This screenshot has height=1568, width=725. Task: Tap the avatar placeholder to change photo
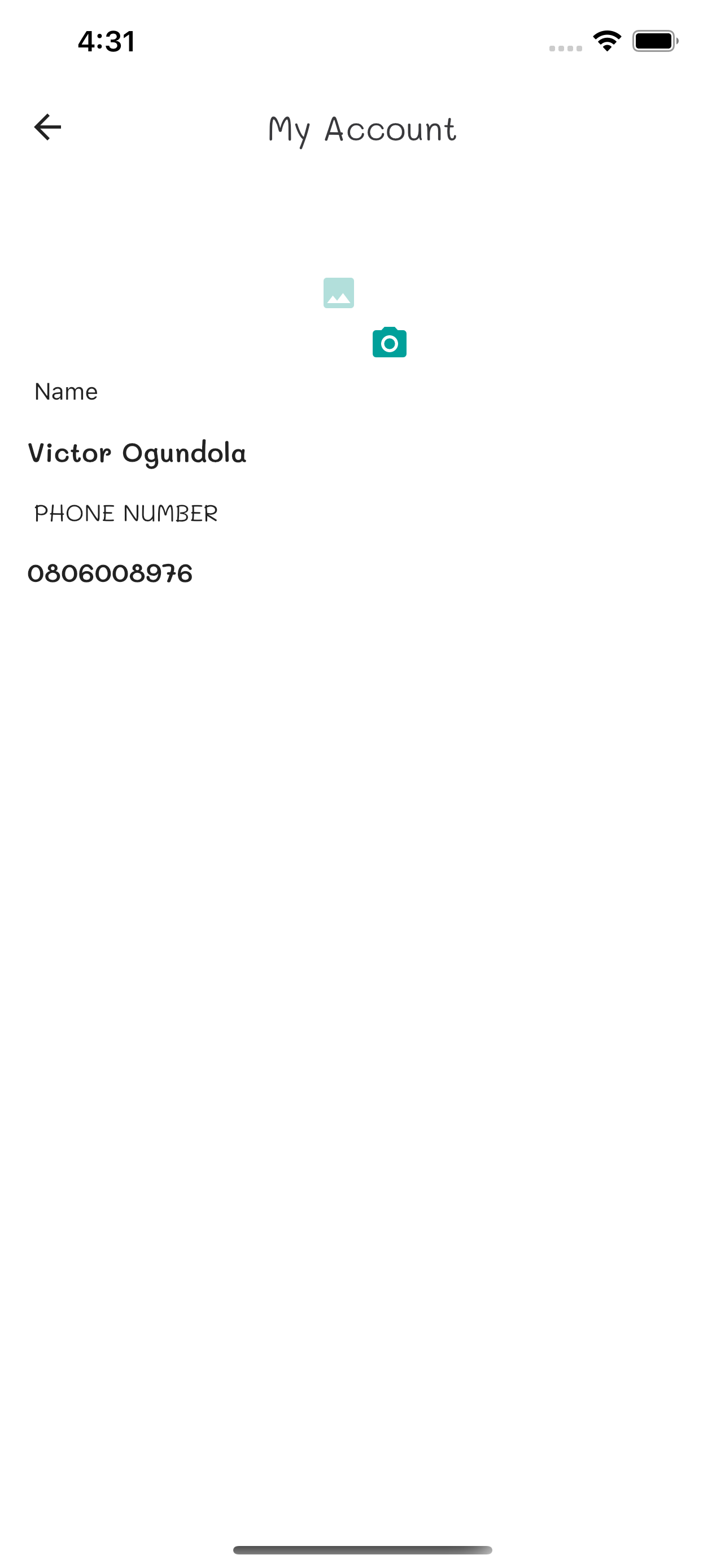[339, 295]
